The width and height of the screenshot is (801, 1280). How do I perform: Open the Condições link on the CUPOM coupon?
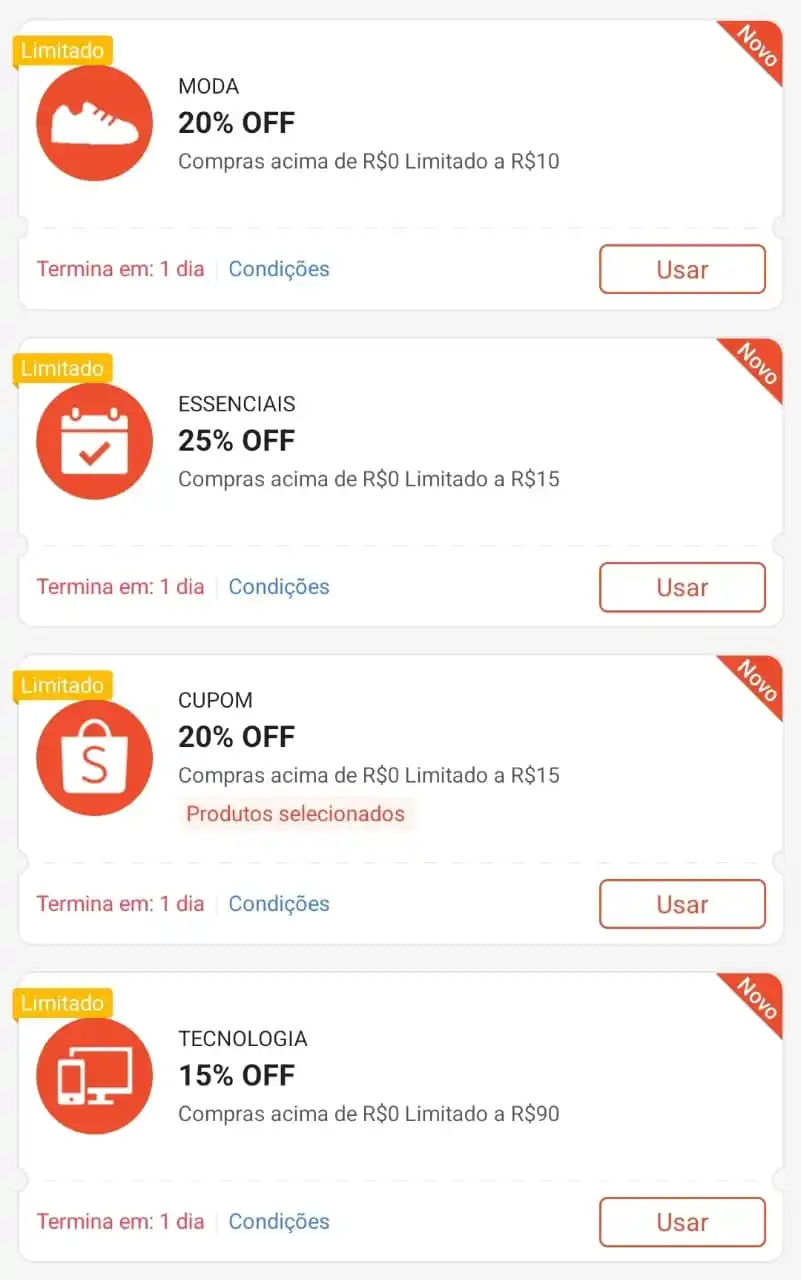[278, 903]
